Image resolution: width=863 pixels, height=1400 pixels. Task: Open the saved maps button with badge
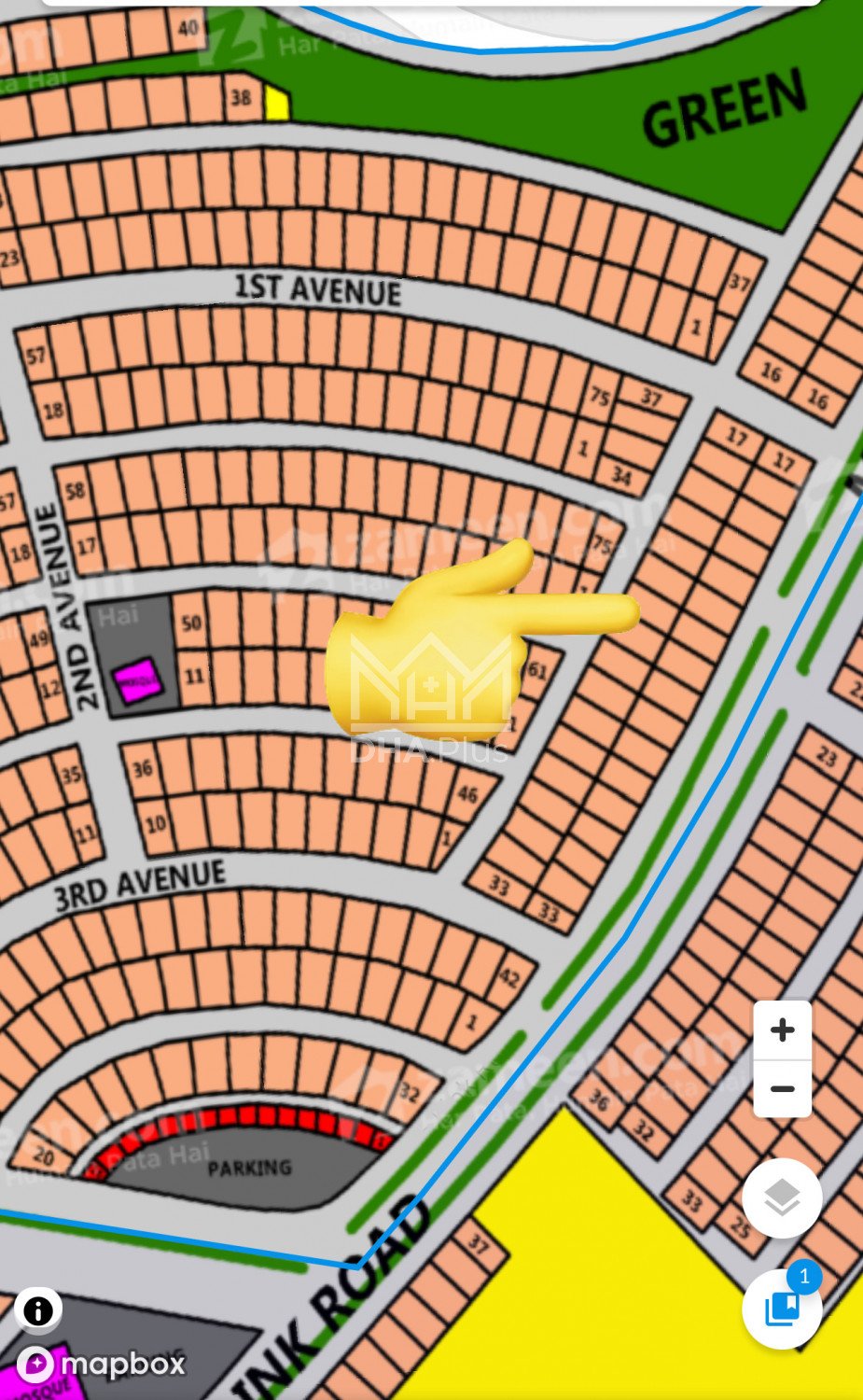pos(782,1309)
